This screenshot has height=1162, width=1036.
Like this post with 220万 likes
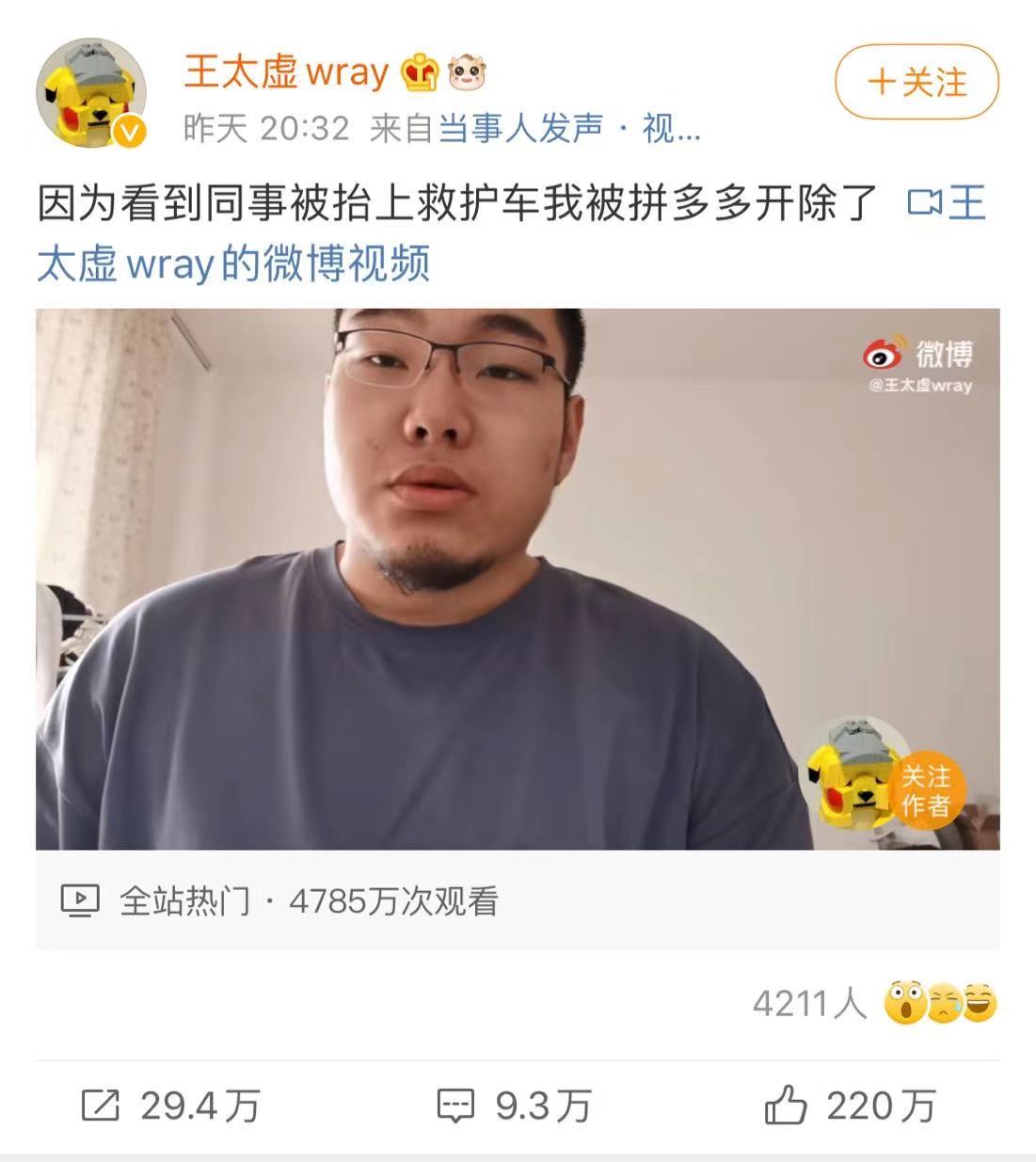point(851,1106)
